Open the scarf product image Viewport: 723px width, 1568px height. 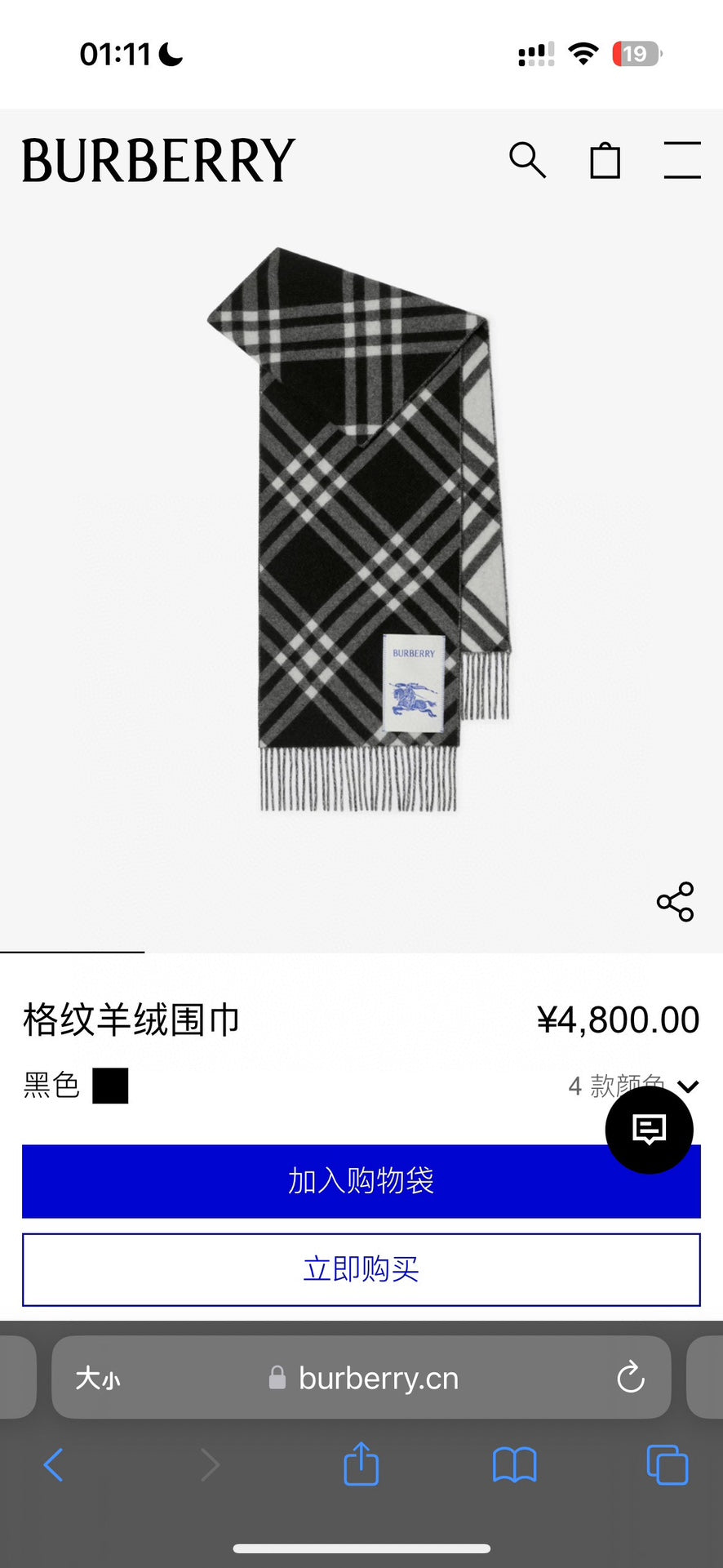click(x=359, y=531)
